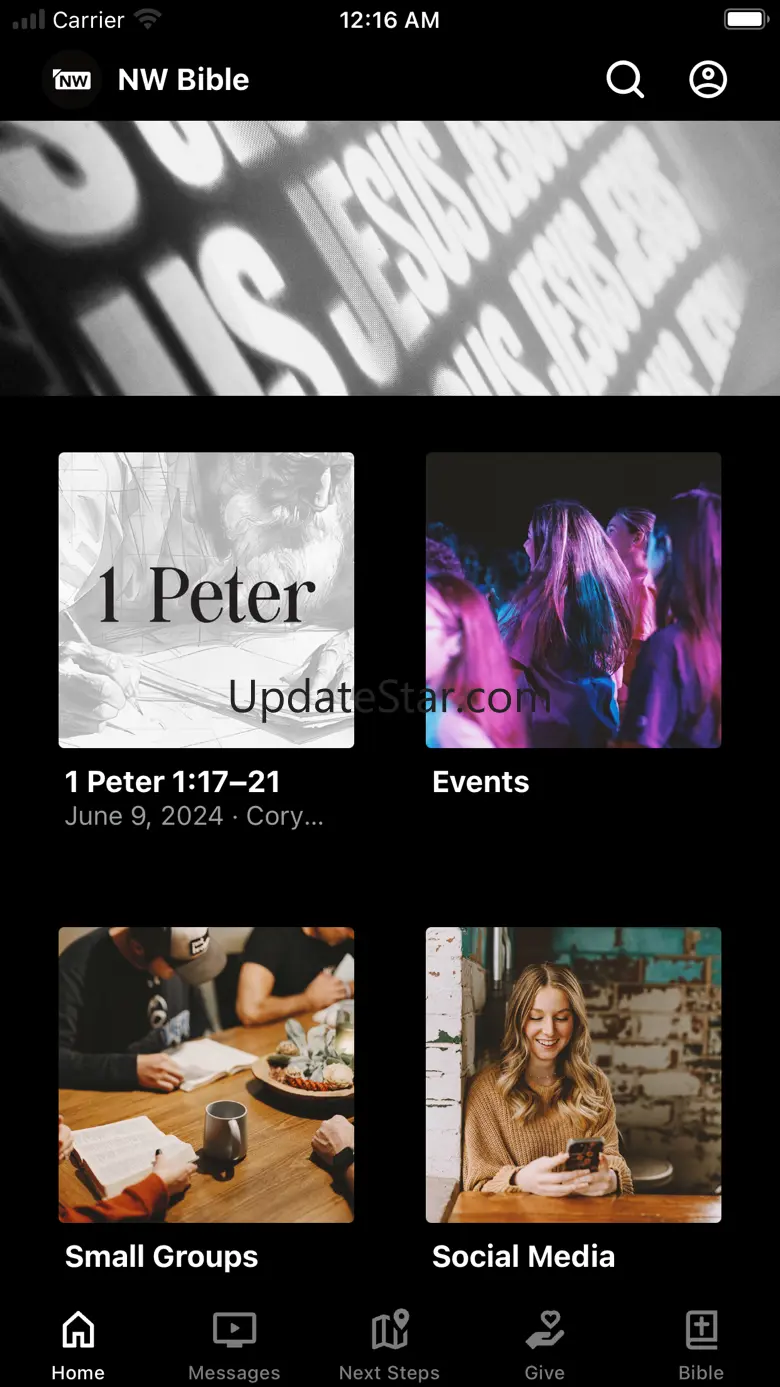Switch to the Bible tab
The image size is (780, 1387).
pyautogui.click(x=701, y=1346)
